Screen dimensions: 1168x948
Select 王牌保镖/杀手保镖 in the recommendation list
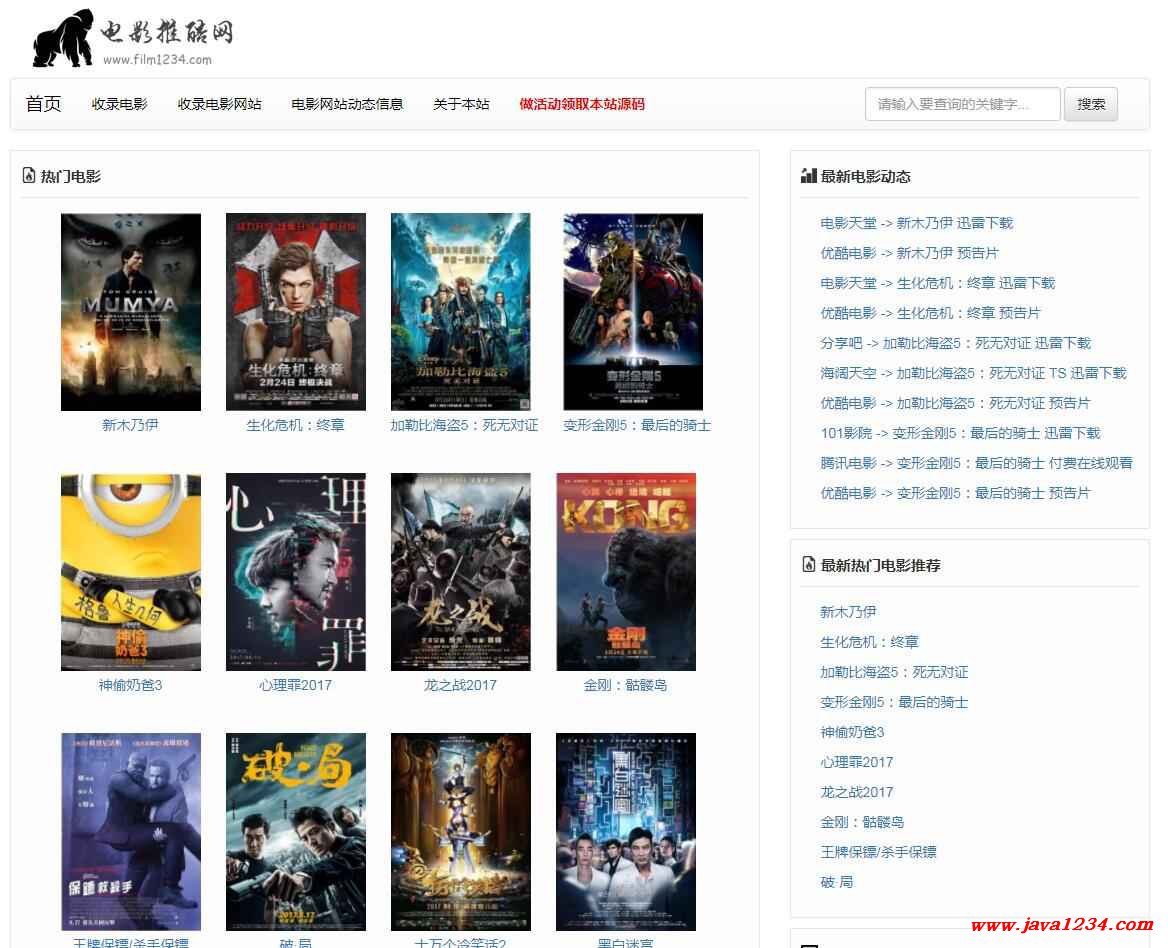coord(878,852)
